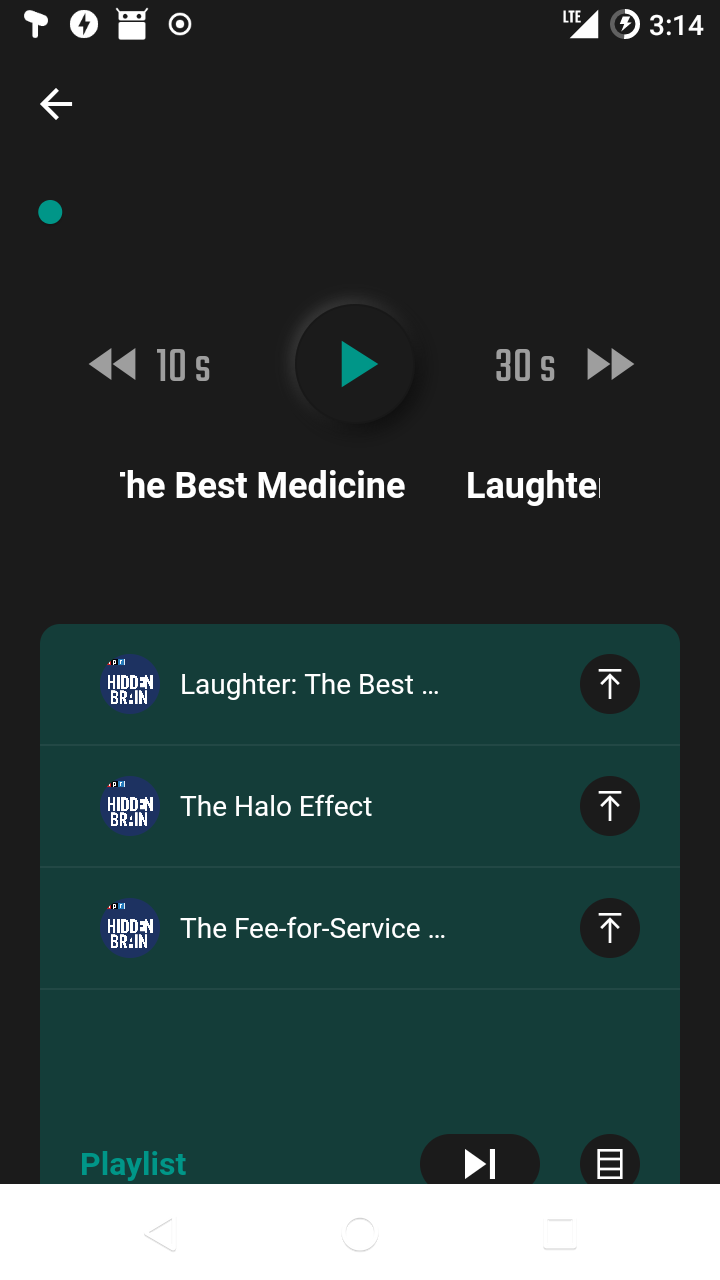
Task: Select The Fee-for-Service episode
Action: [312, 929]
